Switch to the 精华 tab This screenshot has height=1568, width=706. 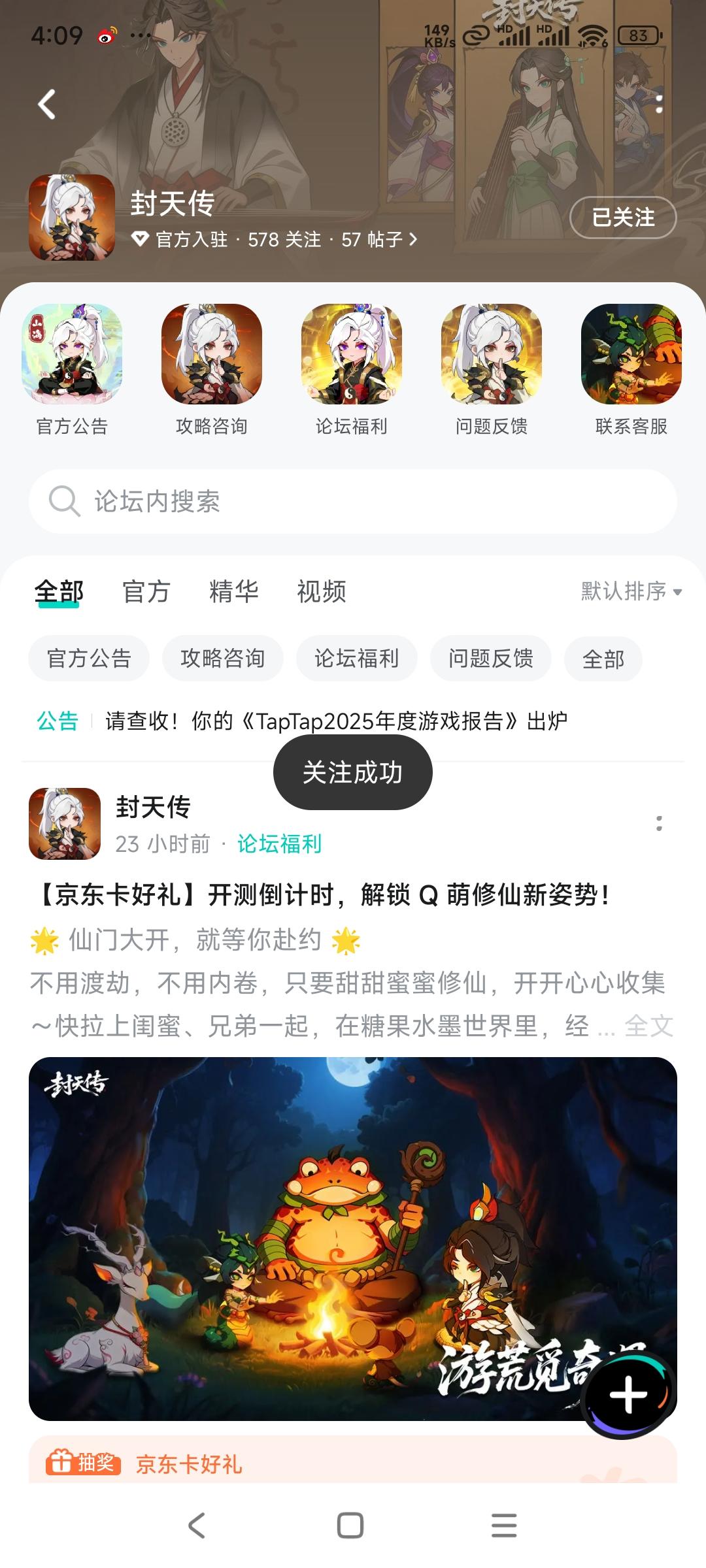click(x=233, y=592)
